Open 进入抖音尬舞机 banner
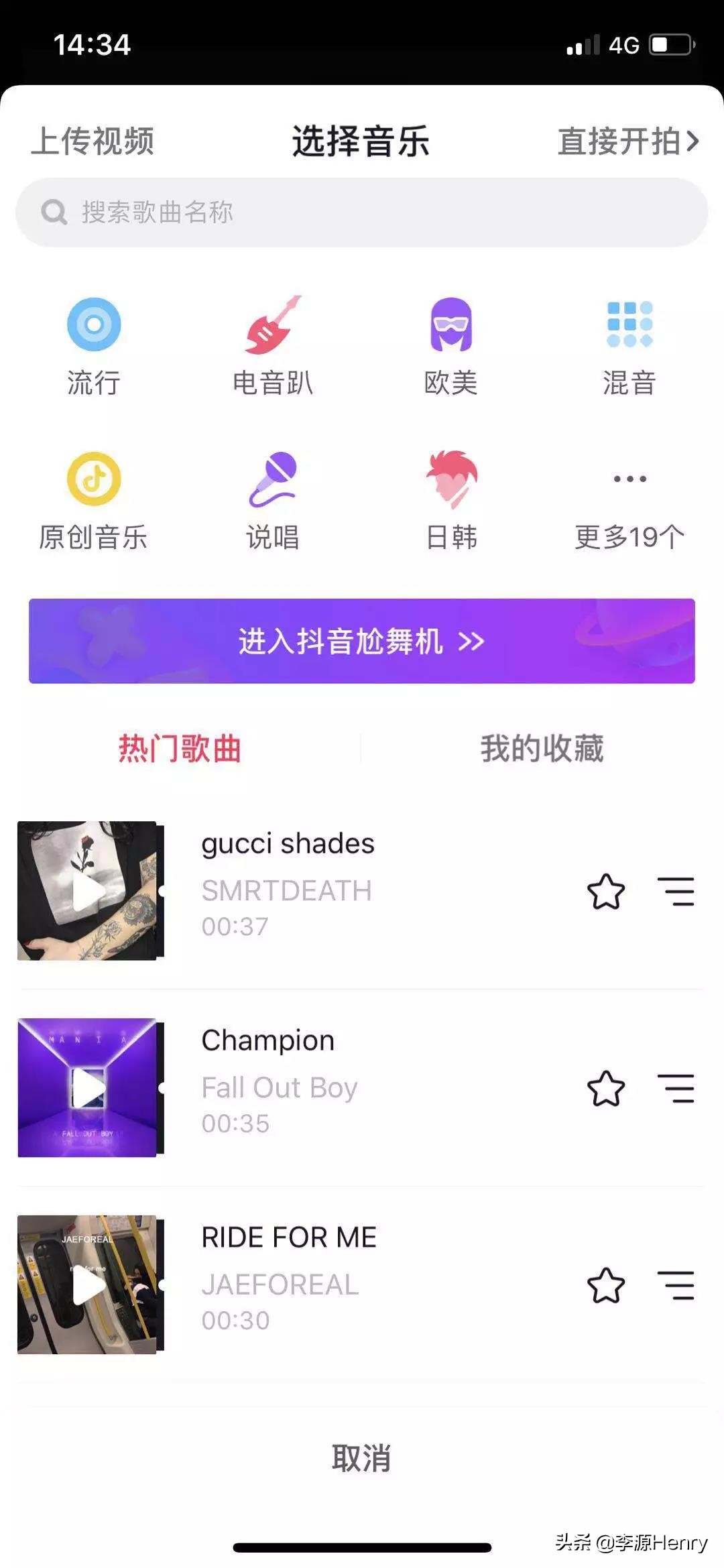 click(x=362, y=642)
